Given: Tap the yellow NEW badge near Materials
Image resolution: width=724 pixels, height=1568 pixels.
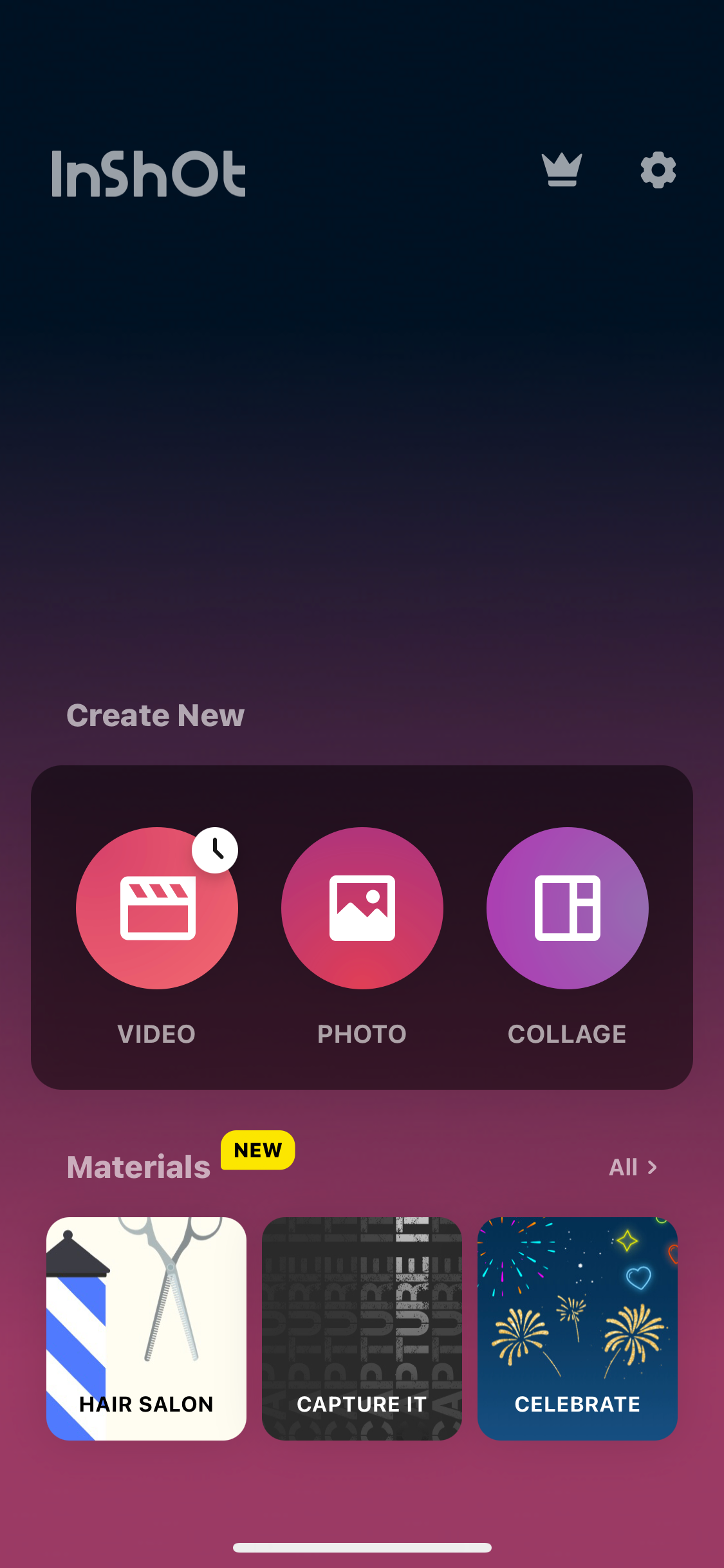Looking at the screenshot, I should point(257,1150).
